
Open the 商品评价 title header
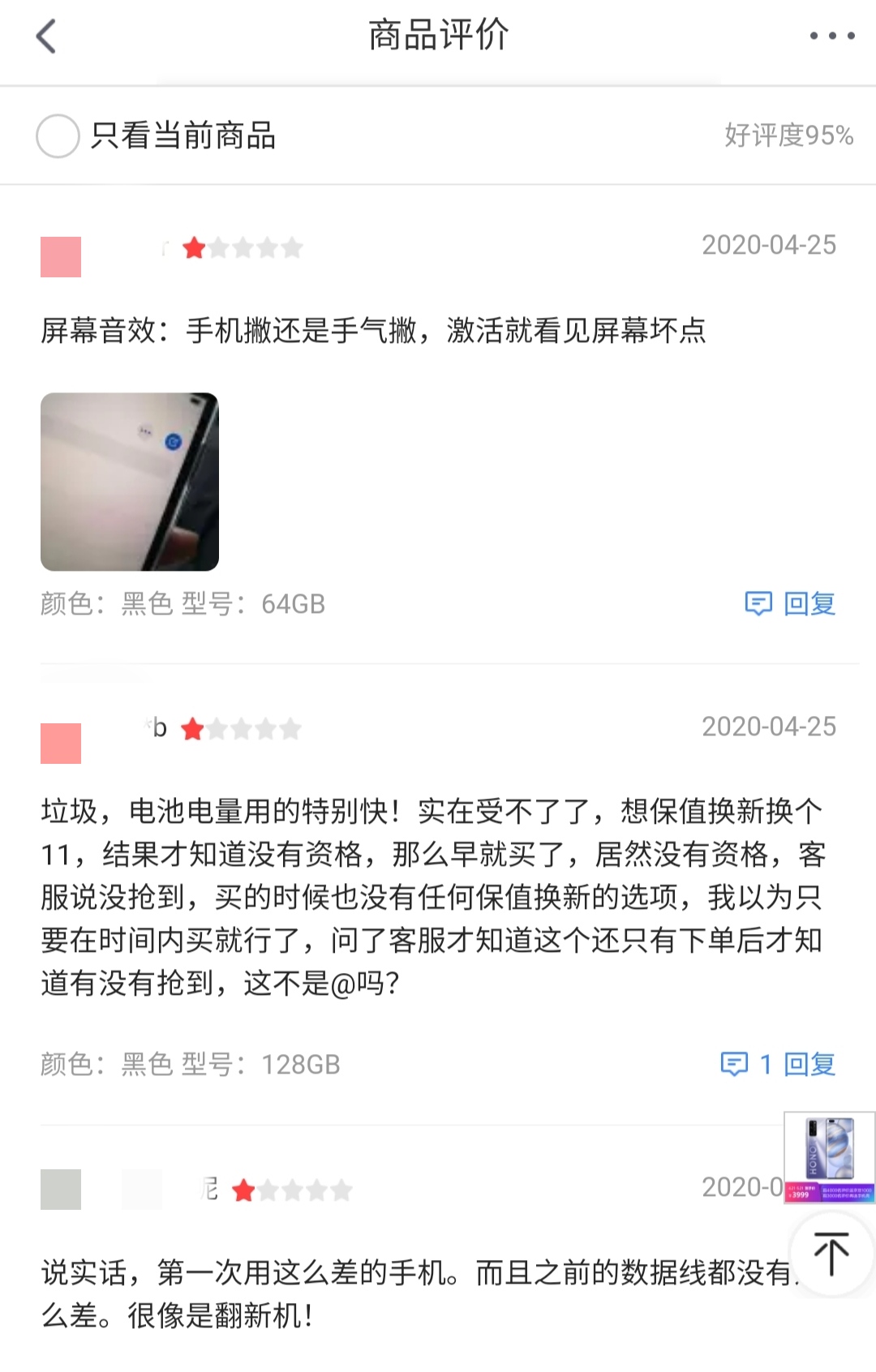pos(438,36)
